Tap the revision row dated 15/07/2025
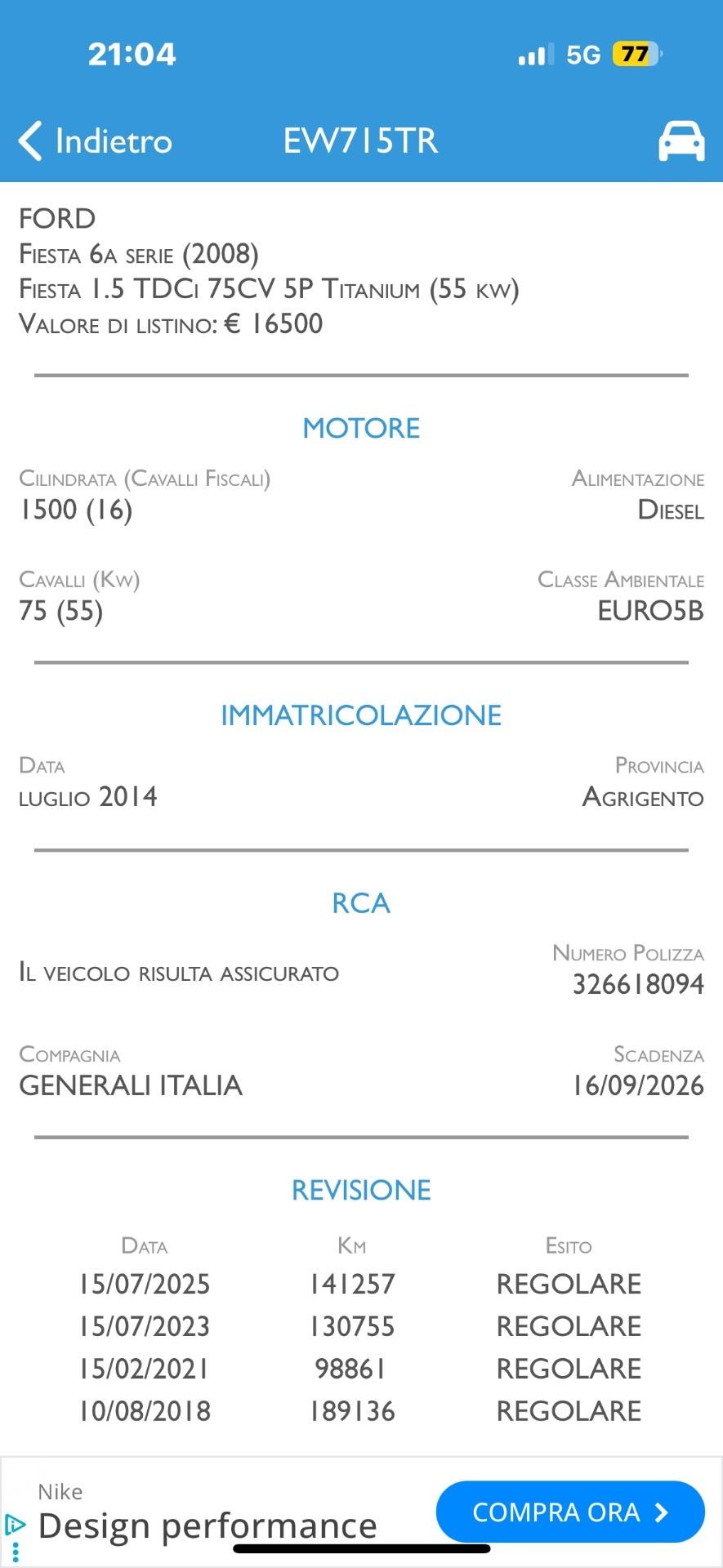The image size is (723, 1568). tap(362, 1284)
